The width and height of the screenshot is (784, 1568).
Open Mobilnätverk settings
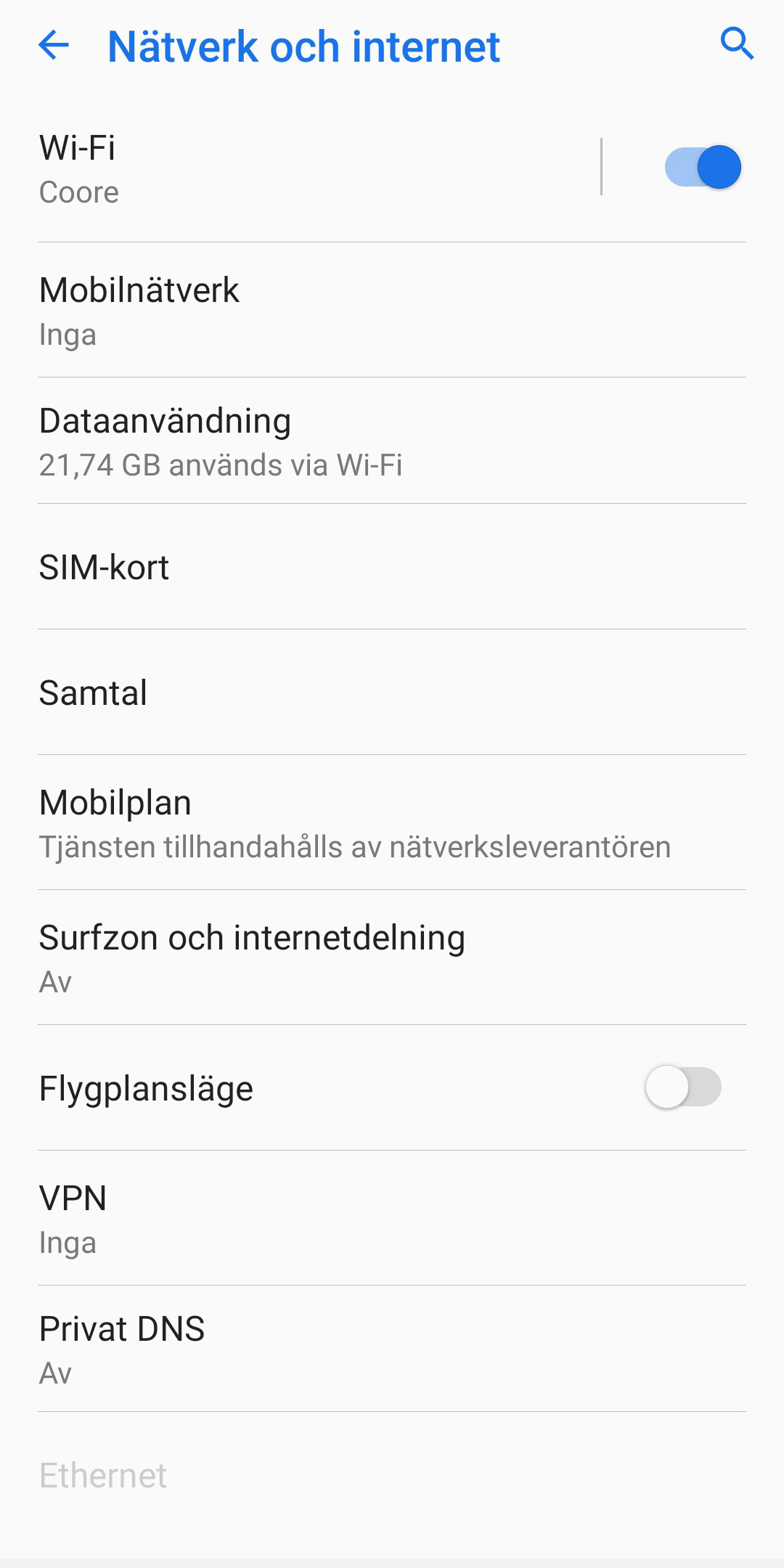click(x=392, y=311)
